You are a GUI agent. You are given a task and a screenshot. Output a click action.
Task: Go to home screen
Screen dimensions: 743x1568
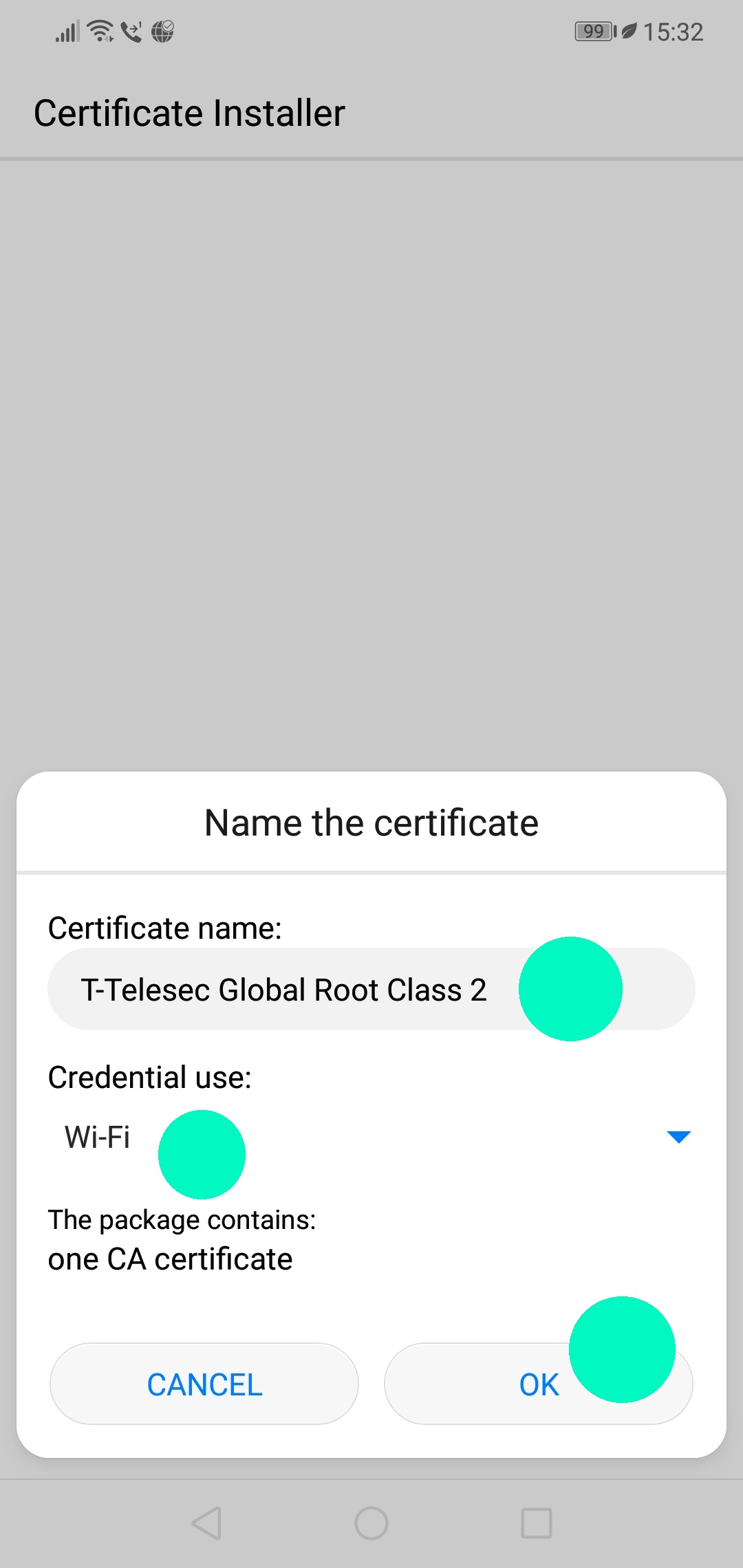(371, 1523)
